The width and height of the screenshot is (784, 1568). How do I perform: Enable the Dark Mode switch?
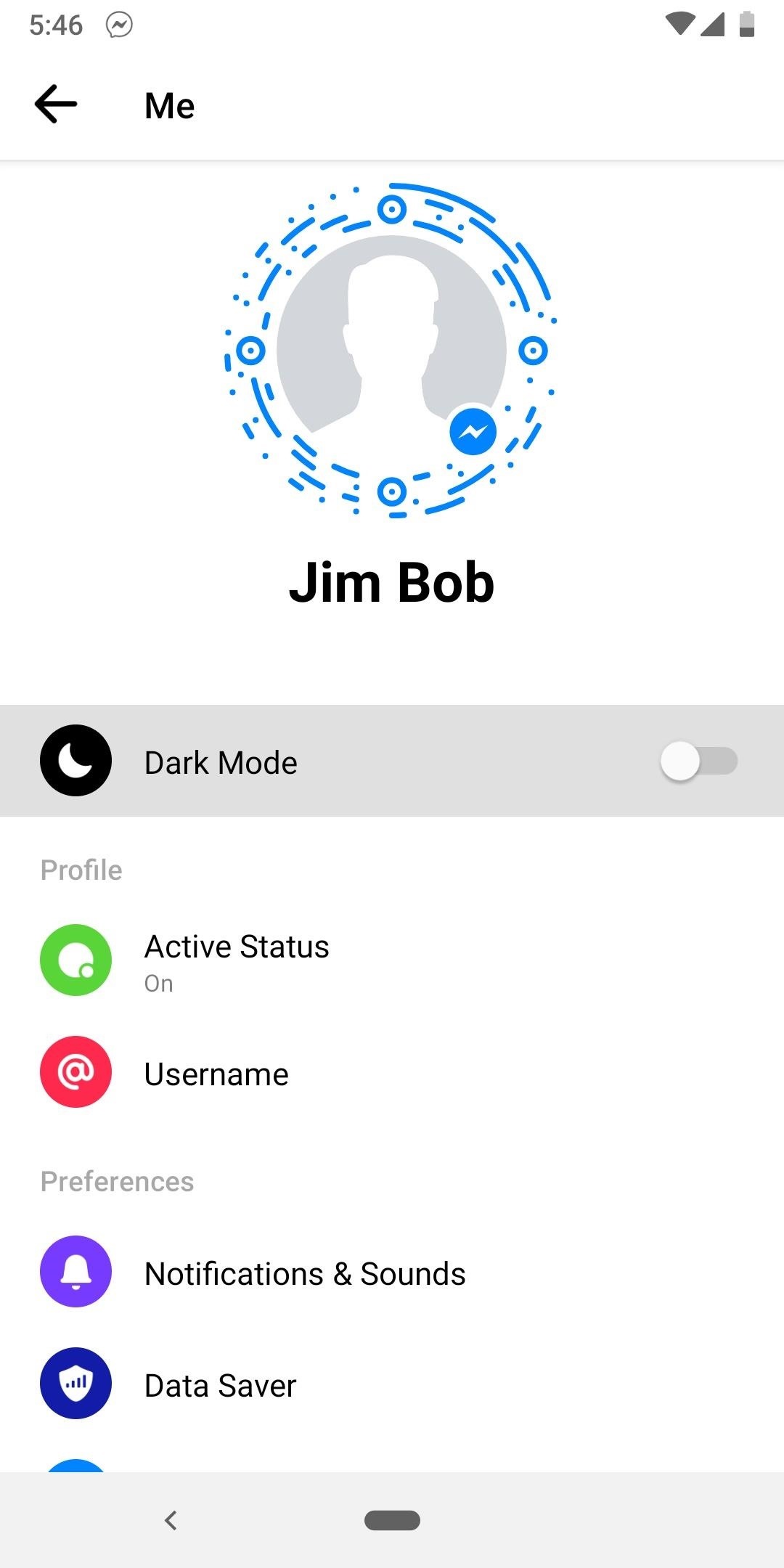point(698,761)
